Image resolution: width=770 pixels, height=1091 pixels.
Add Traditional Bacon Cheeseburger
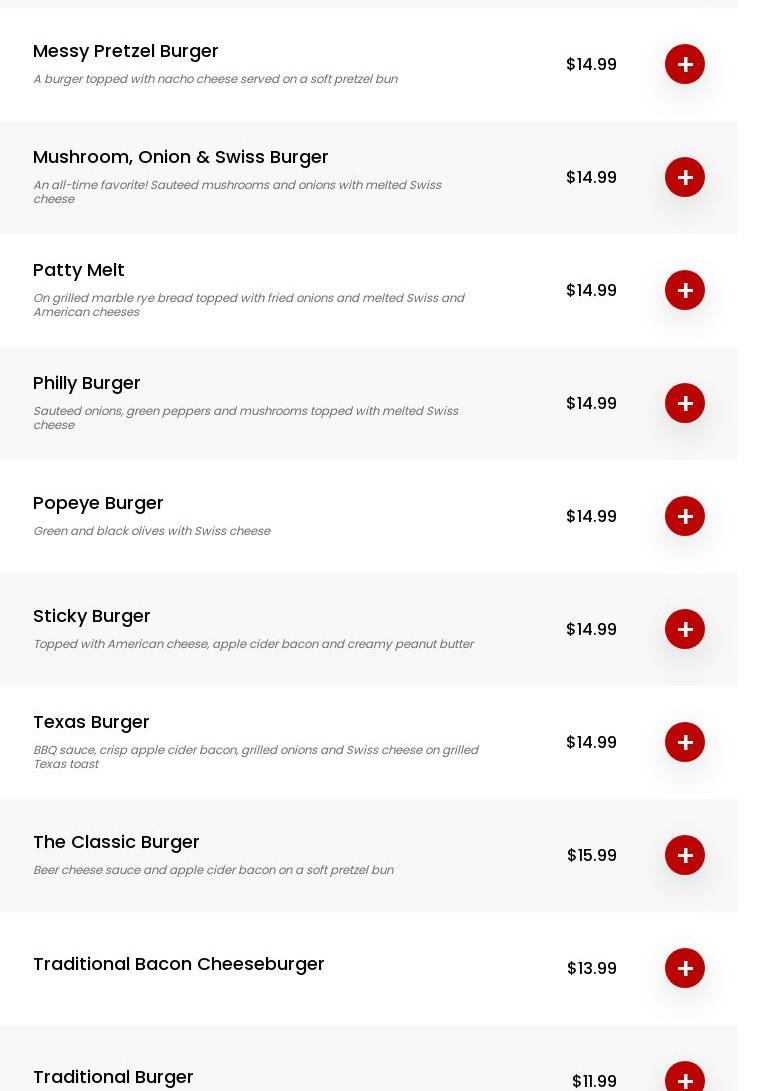pos(685,968)
